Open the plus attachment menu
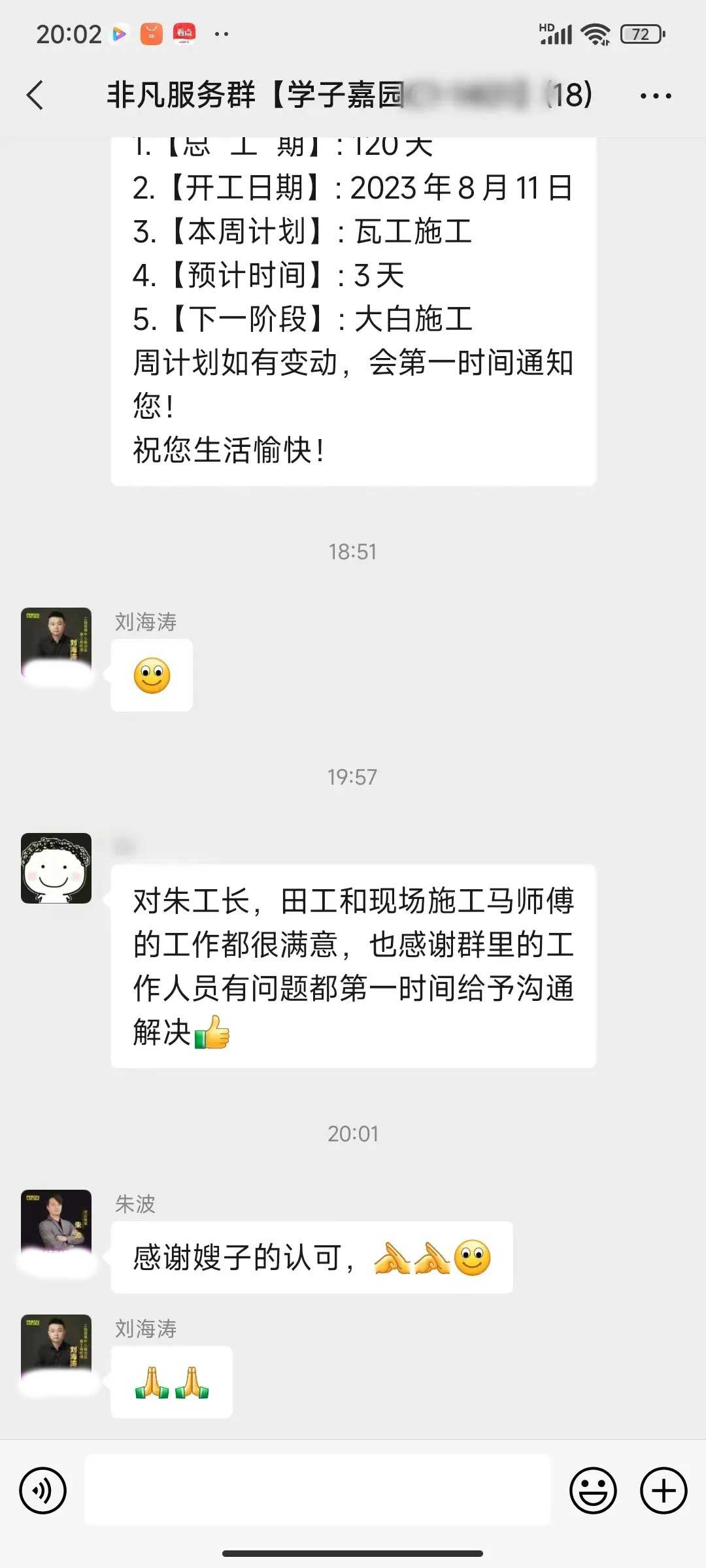 coord(663,1490)
